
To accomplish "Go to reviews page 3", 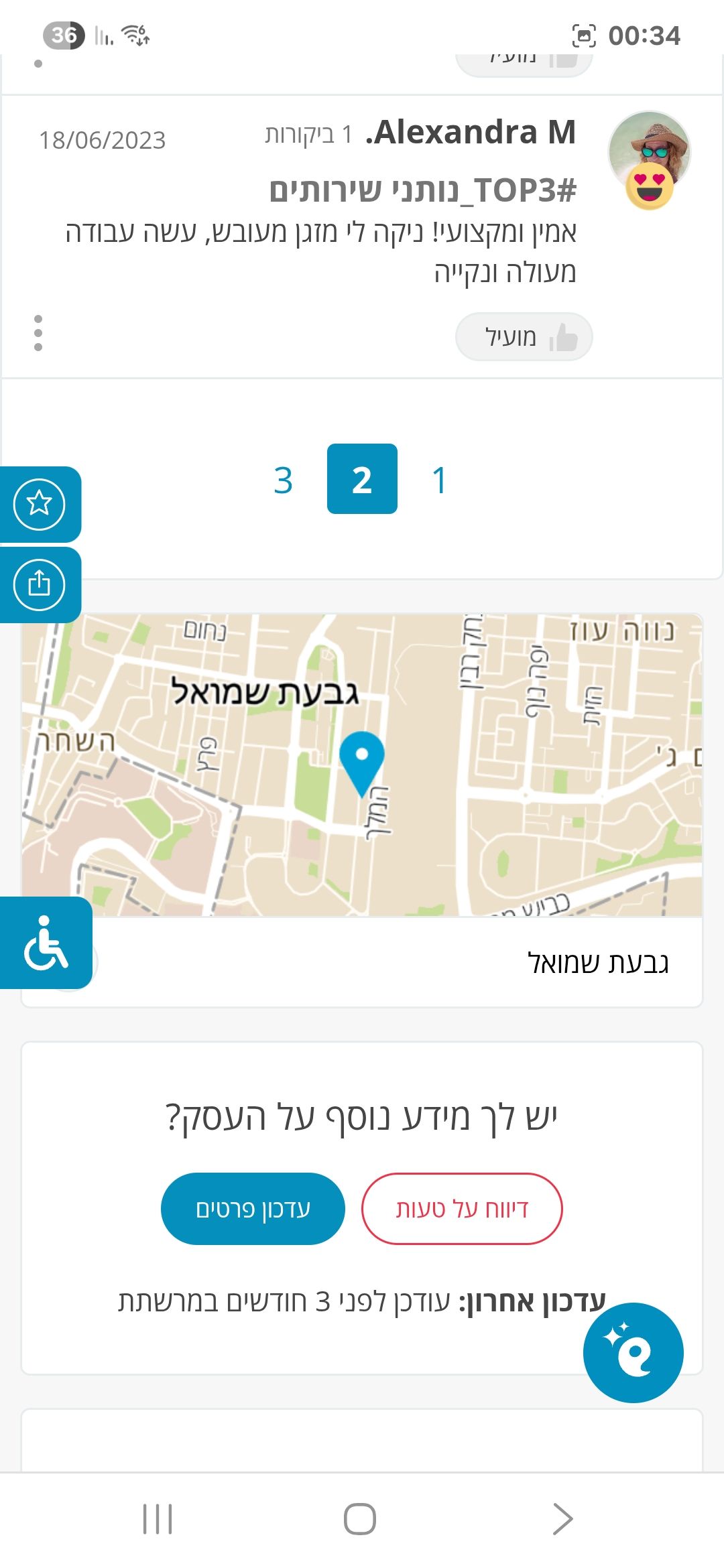I will [284, 480].
